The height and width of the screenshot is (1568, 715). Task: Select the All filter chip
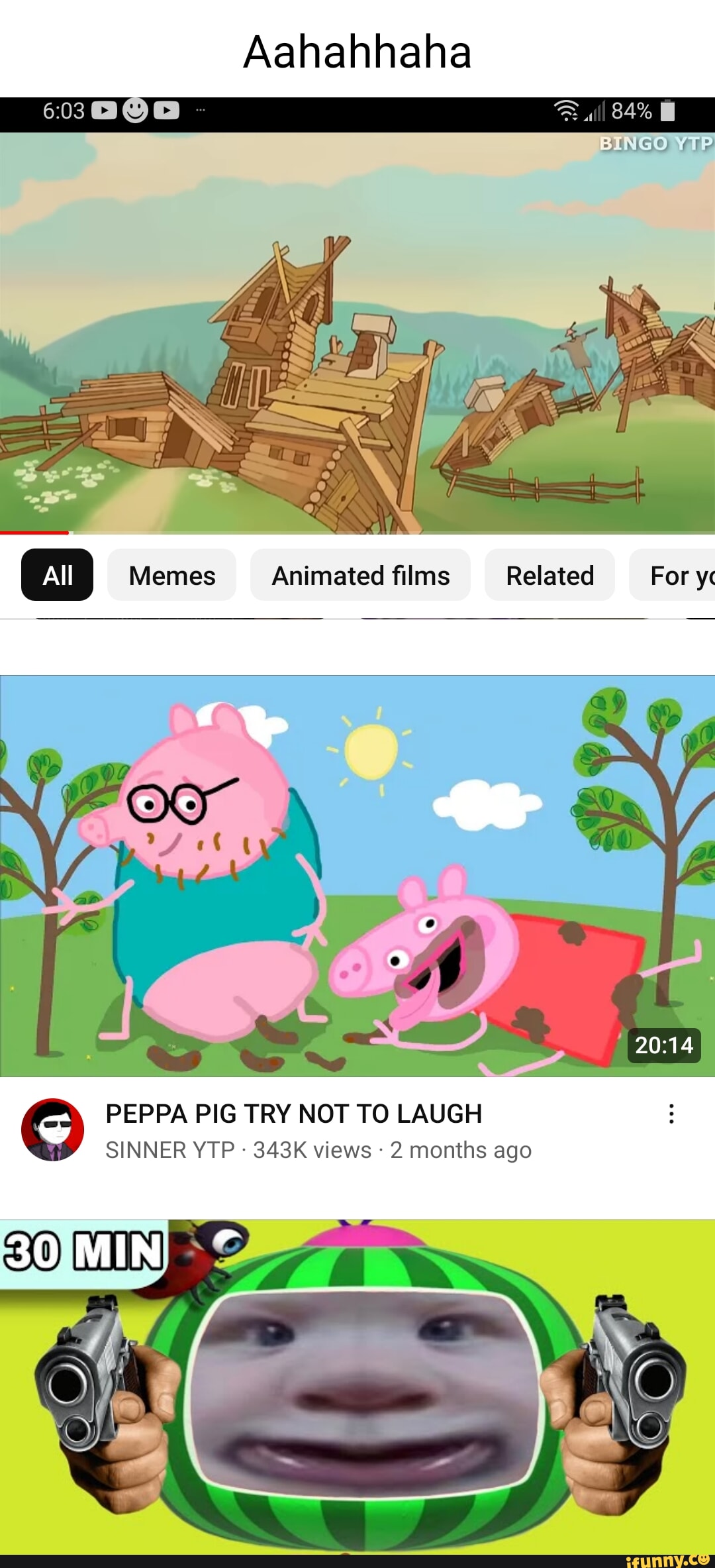coord(57,575)
